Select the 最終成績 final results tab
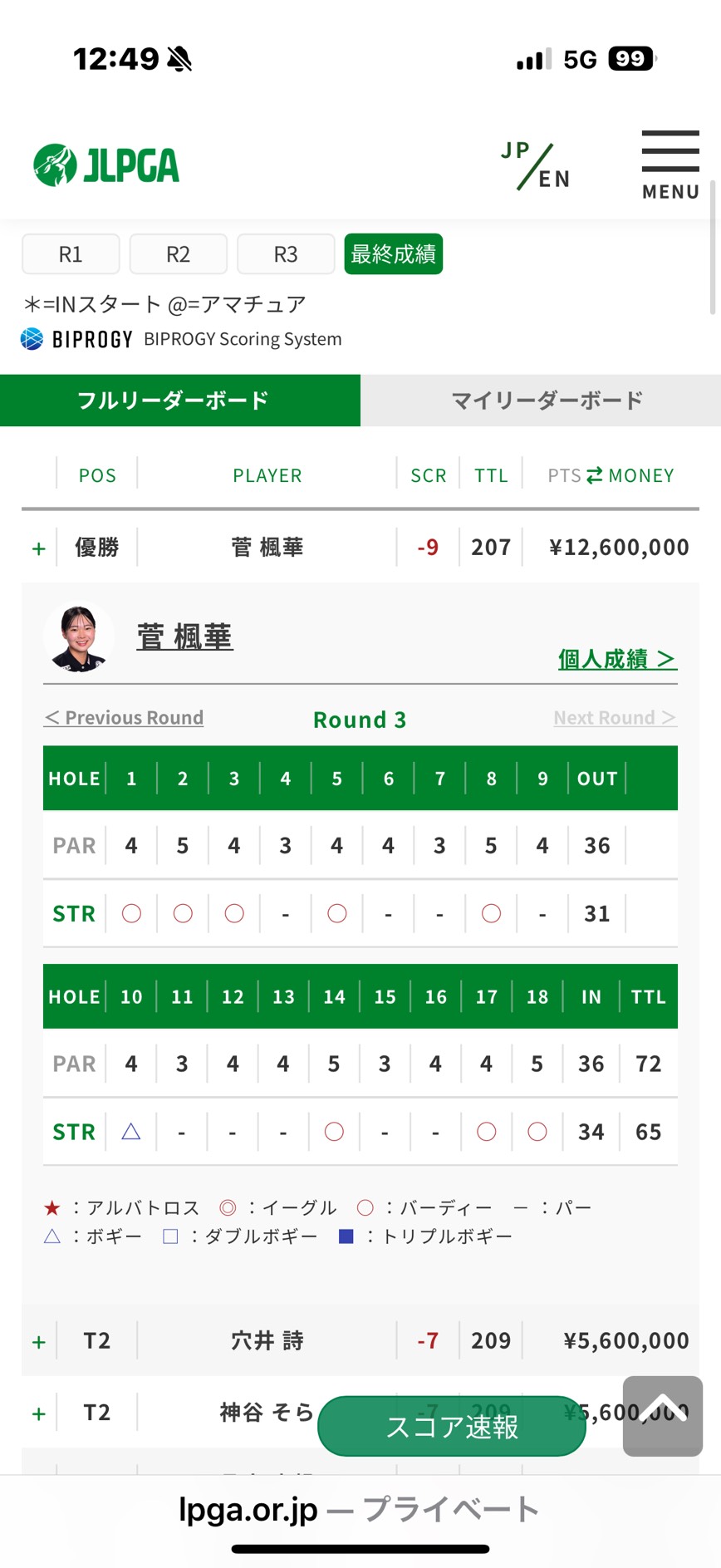 point(393,254)
